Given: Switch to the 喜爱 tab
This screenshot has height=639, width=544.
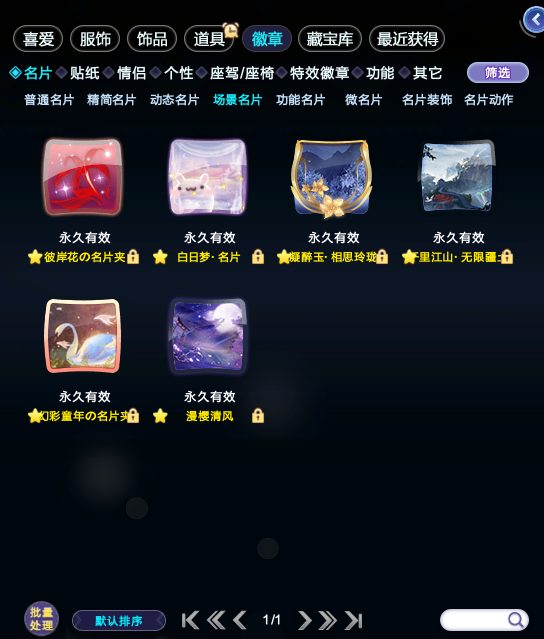Looking at the screenshot, I should pos(38,39).
